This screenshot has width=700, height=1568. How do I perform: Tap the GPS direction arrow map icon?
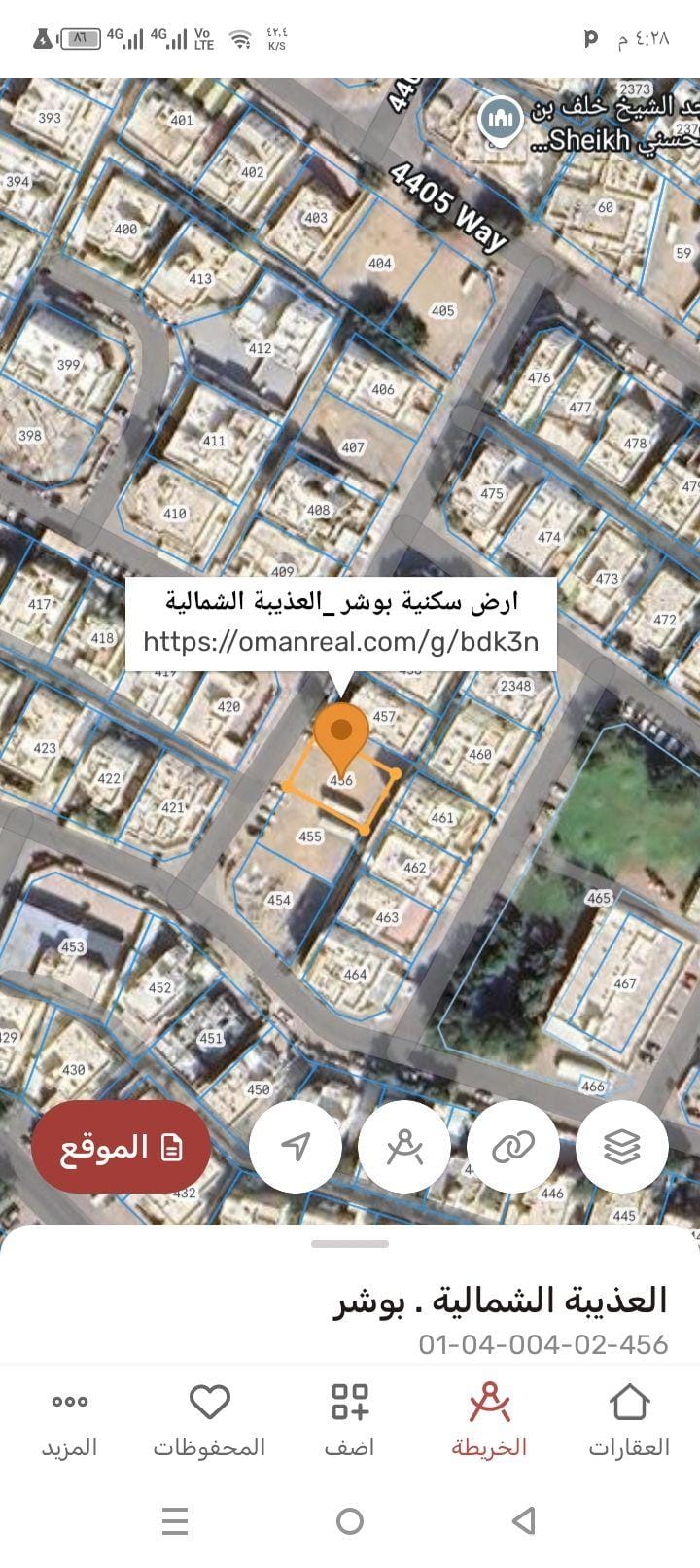295,1146
